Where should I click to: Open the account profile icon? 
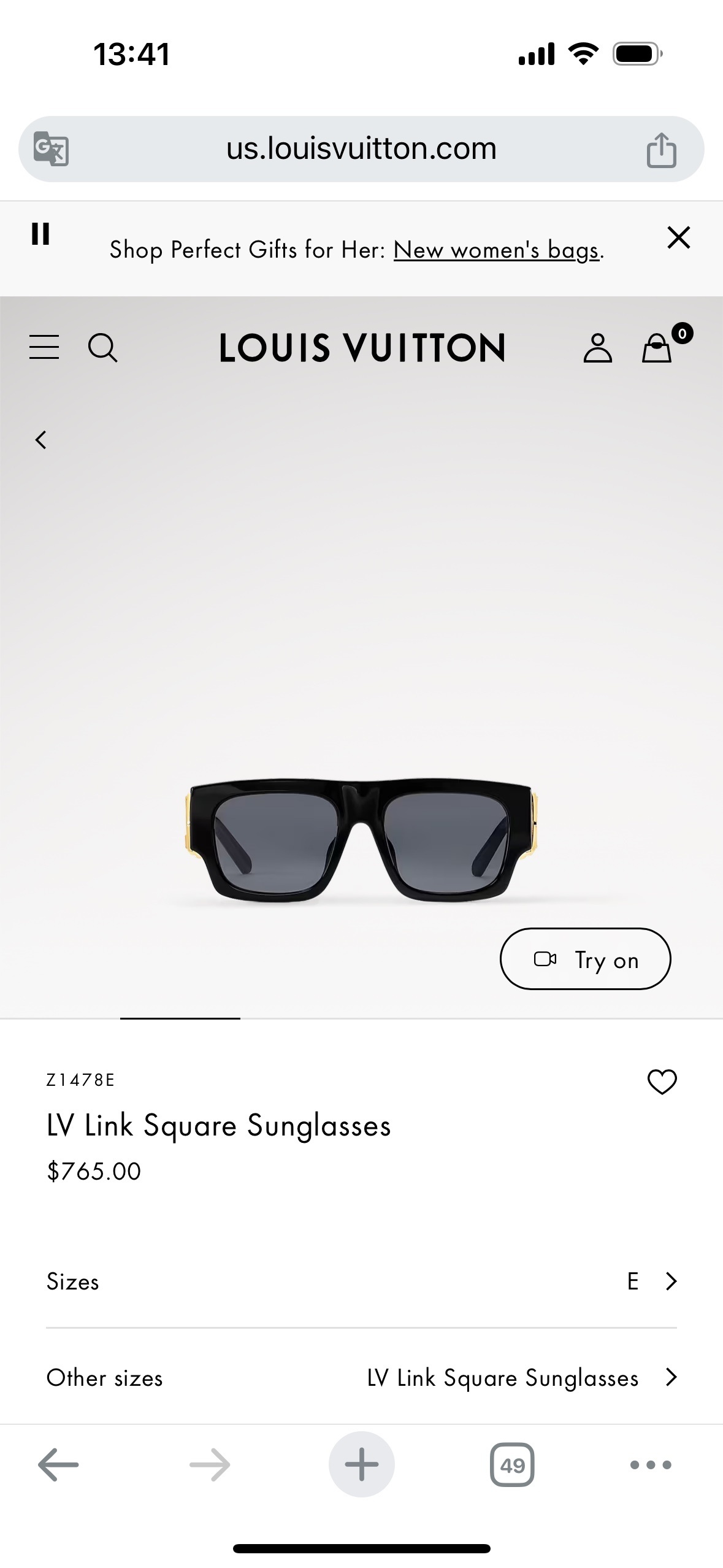tap(597, 348)
